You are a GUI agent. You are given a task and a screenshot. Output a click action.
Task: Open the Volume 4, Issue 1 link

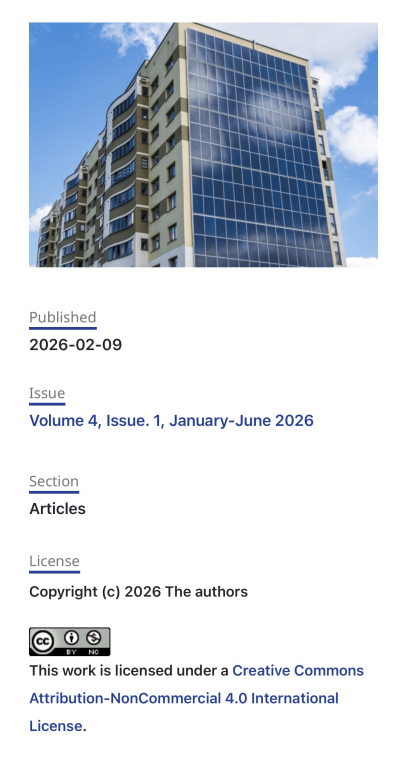click(171, 421)
